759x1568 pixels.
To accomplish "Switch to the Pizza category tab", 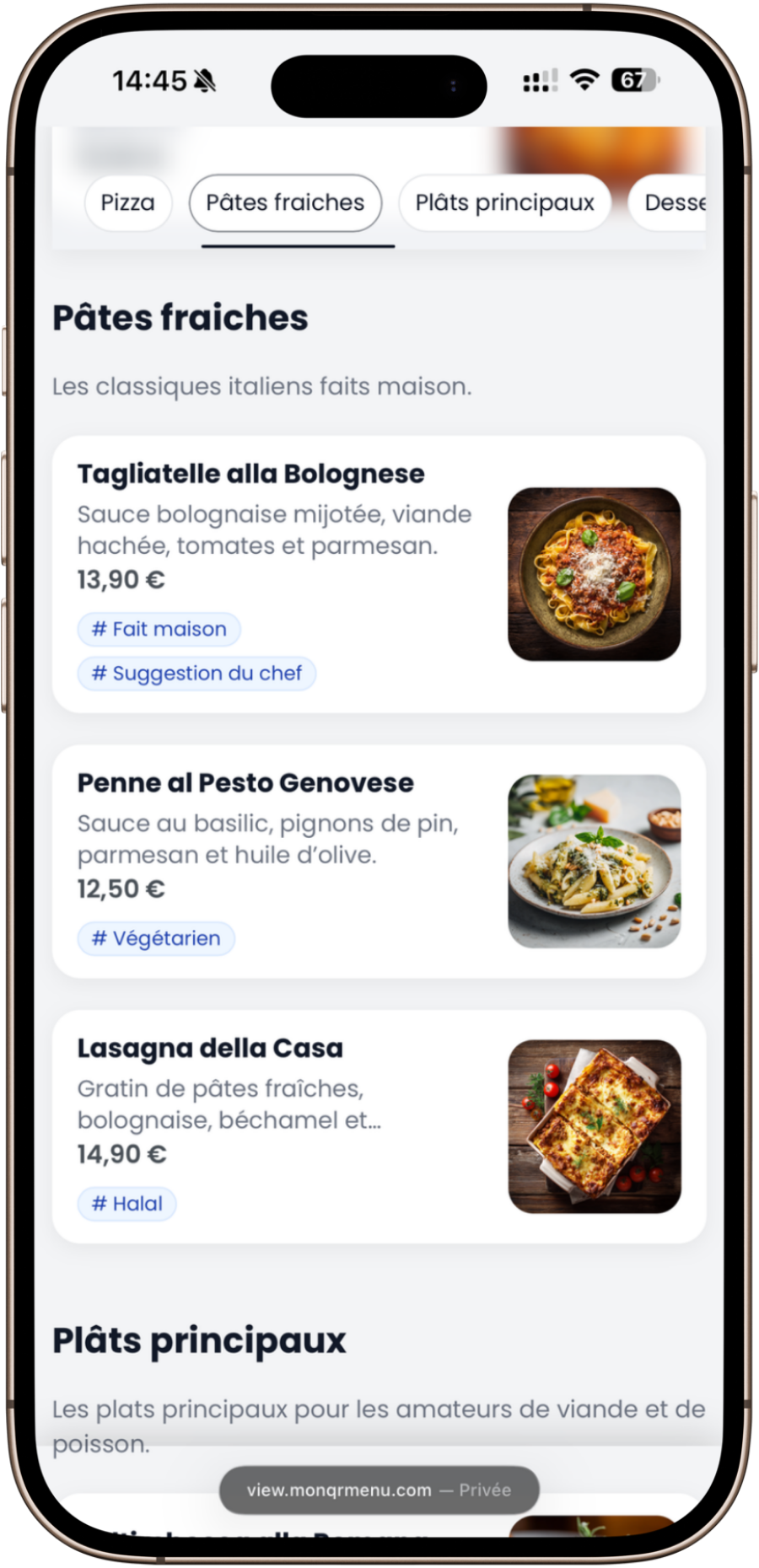I will tap(127, 203).
